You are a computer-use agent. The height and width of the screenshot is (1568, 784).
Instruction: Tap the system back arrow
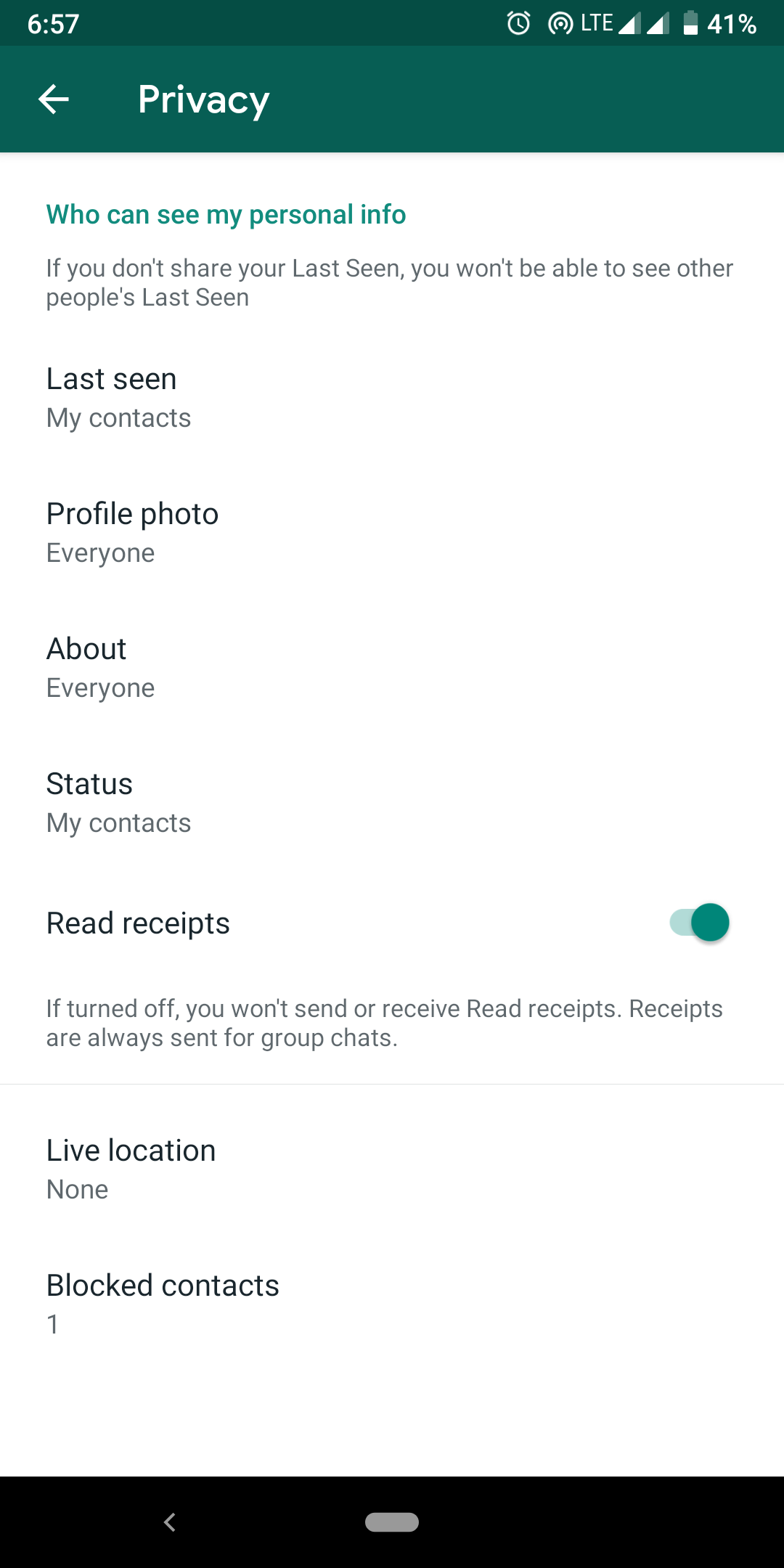[170, 1522]
